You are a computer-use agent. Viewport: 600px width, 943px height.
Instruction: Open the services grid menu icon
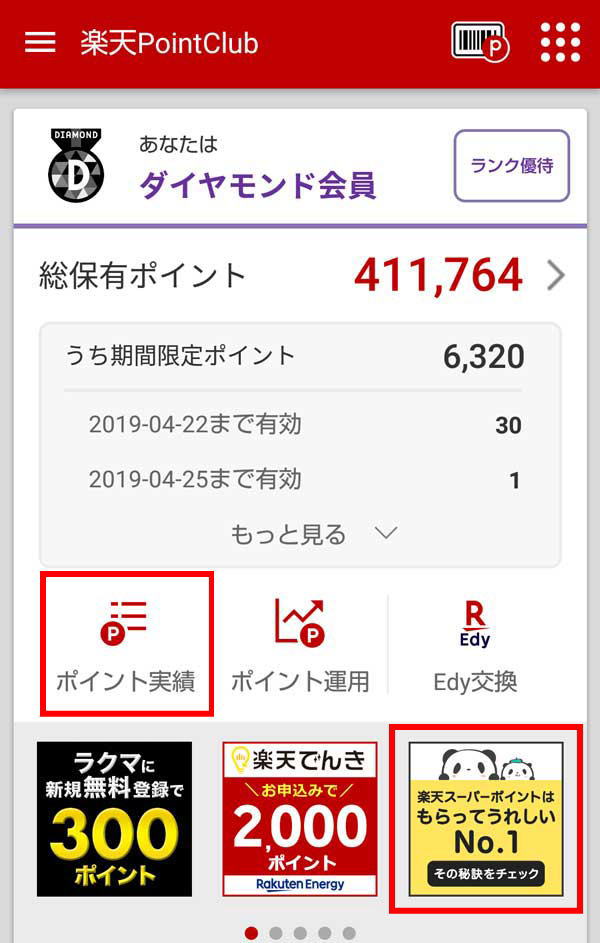tap(560, 42)
